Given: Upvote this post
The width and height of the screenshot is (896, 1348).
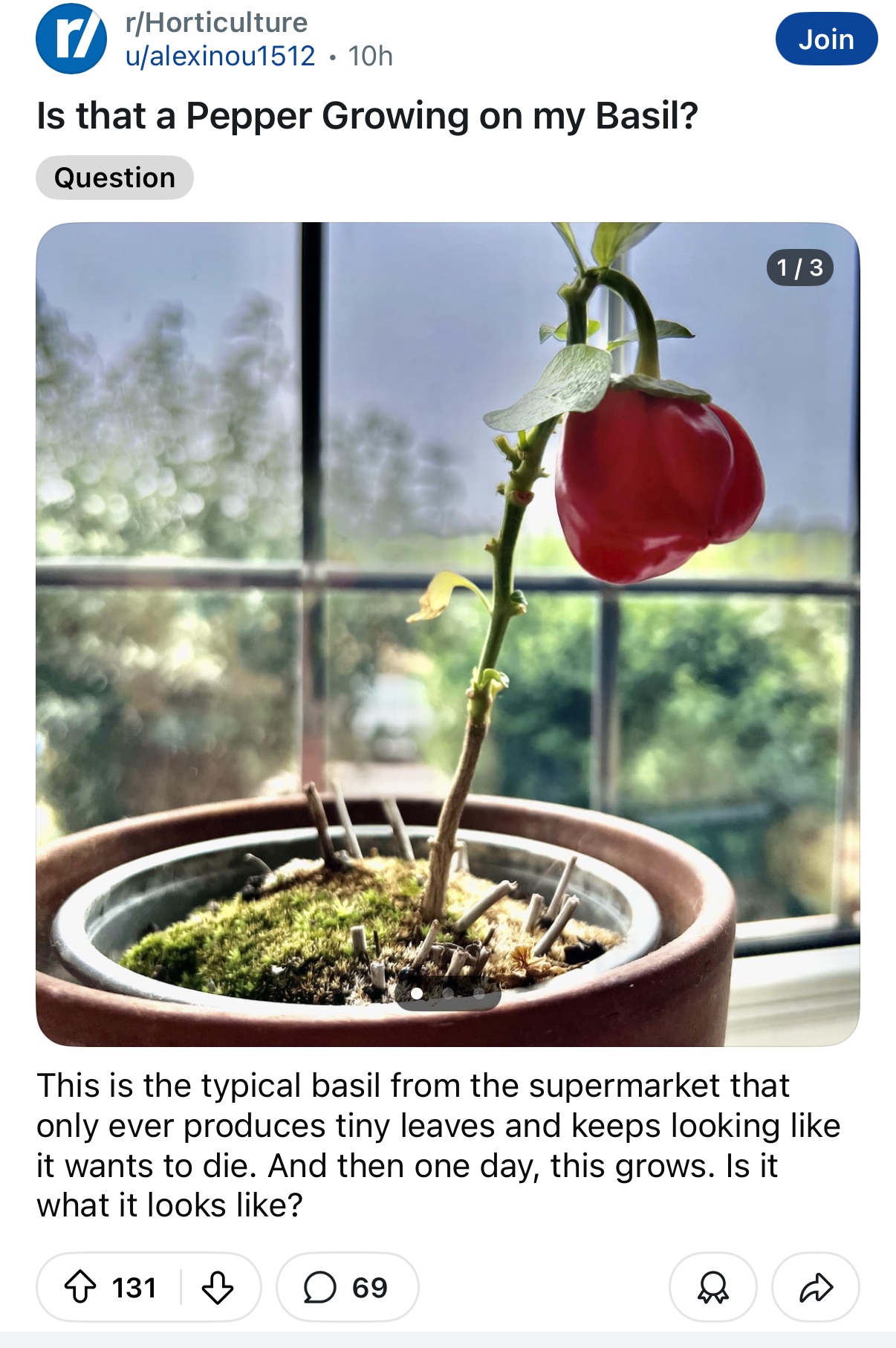Looking at the screenshot, I should (80, 1287).
